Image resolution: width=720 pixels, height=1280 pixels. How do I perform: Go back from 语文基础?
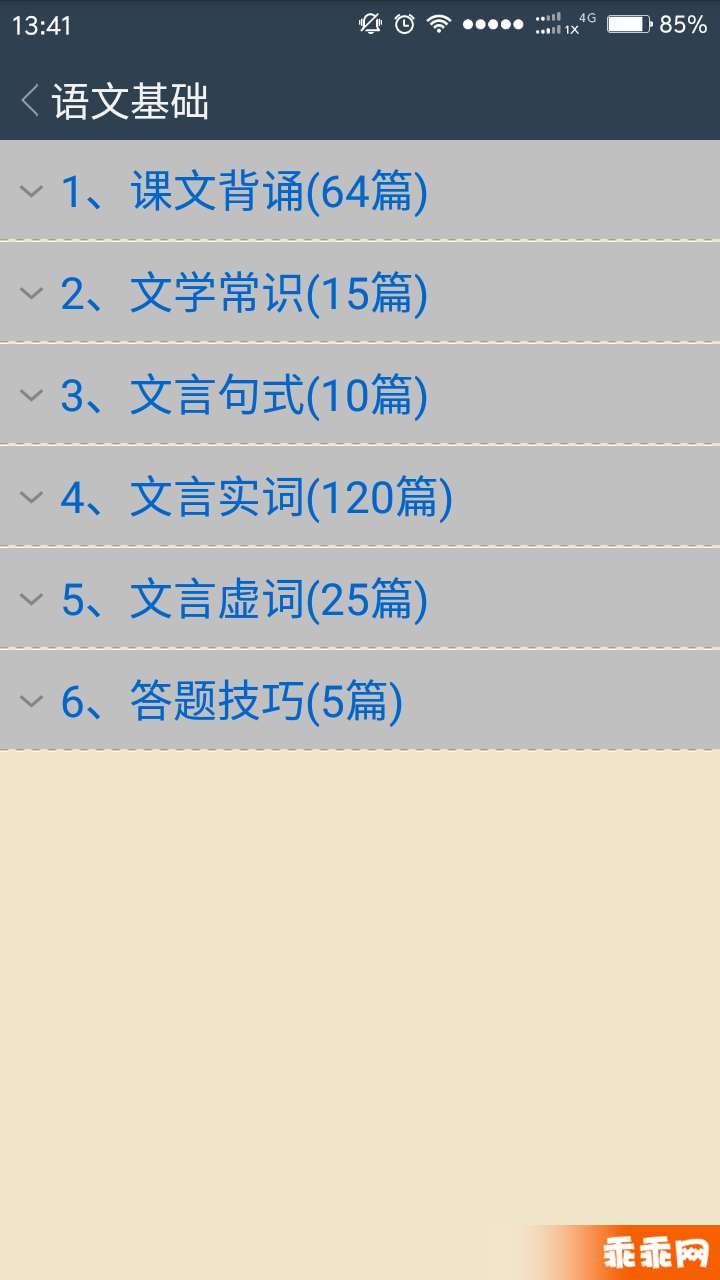(x=30, y=101)
